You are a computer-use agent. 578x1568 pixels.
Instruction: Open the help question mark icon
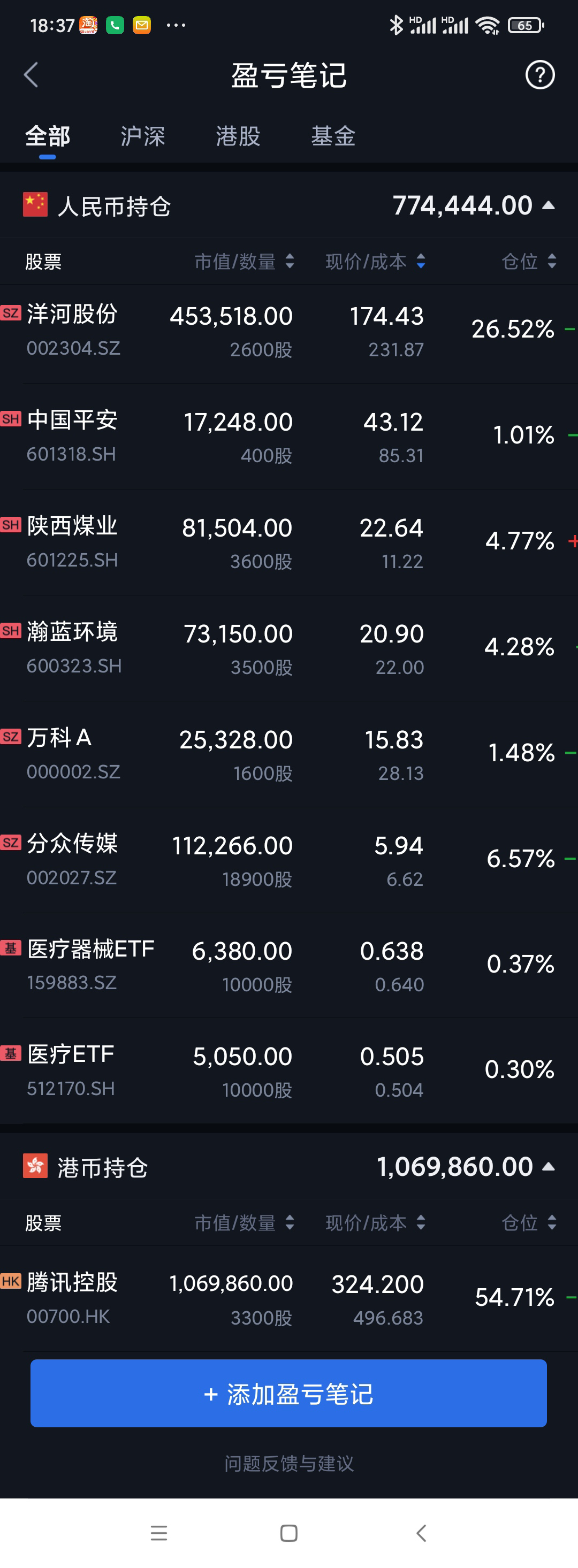tap(539, 75)
